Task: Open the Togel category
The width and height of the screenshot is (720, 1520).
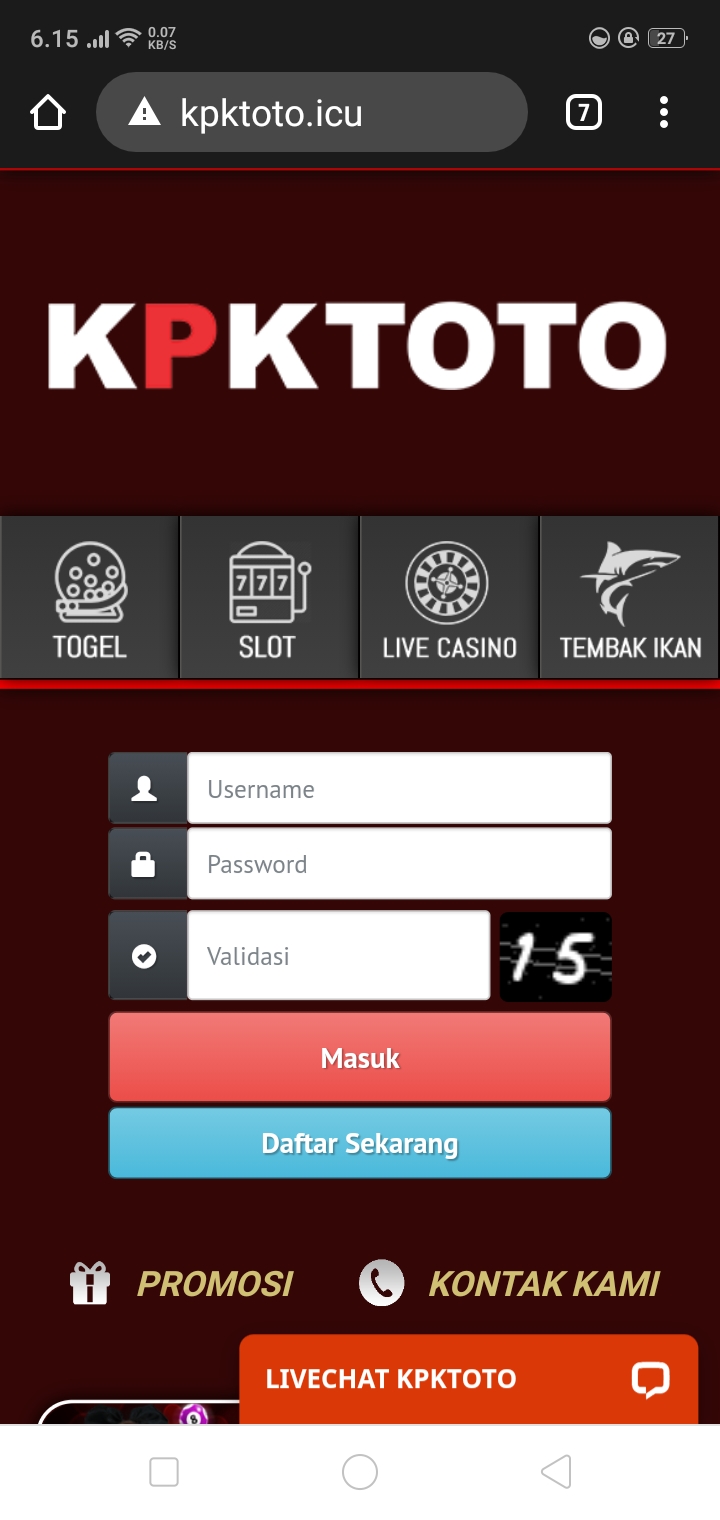Action: pyautogui.click(x=90, y=598)
